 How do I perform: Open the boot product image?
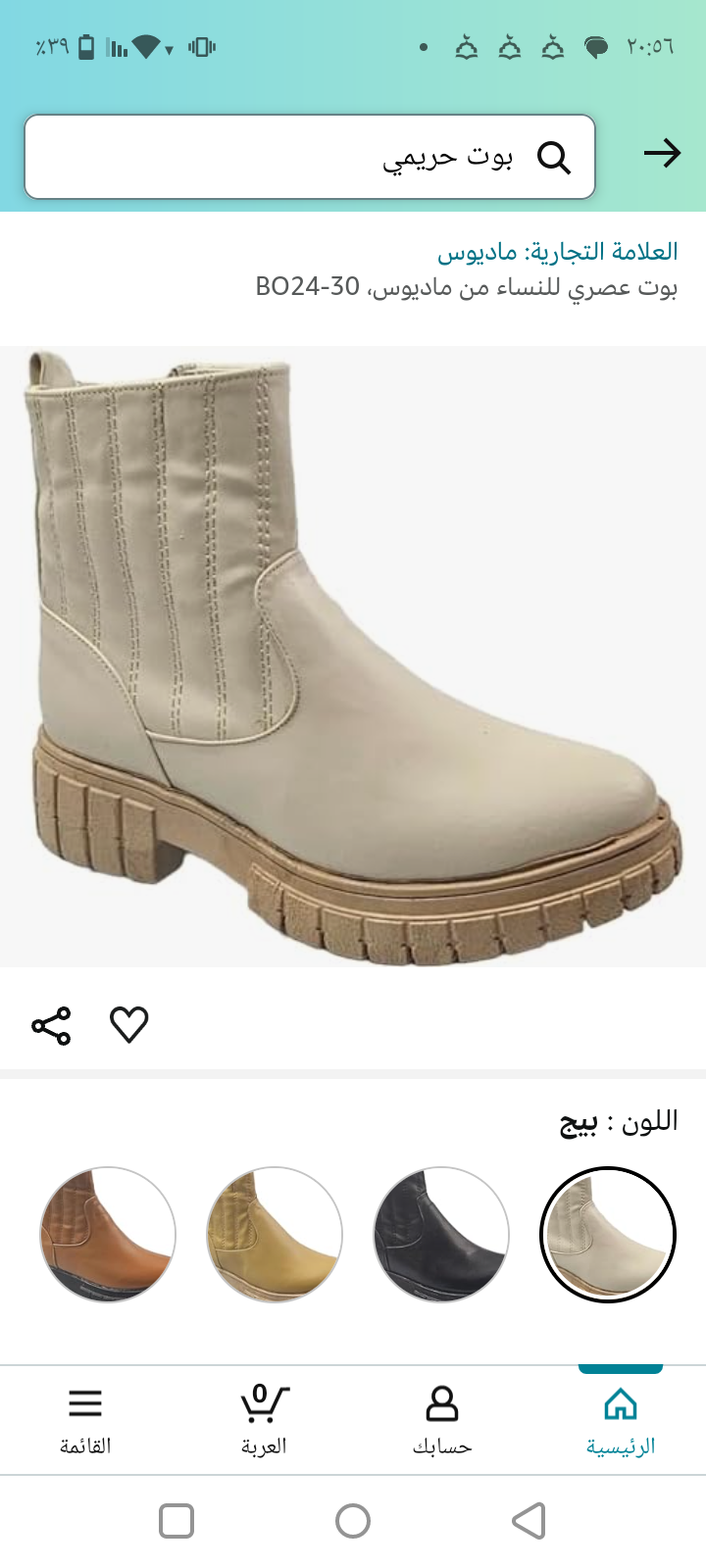click(353, 657)
